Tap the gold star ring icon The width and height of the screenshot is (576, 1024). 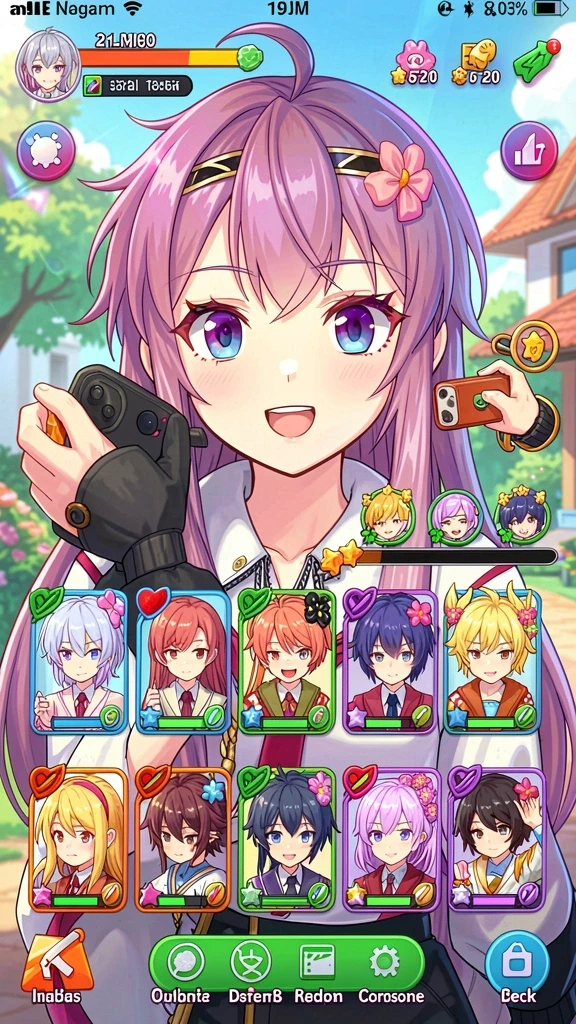click(x=532, y=344)
